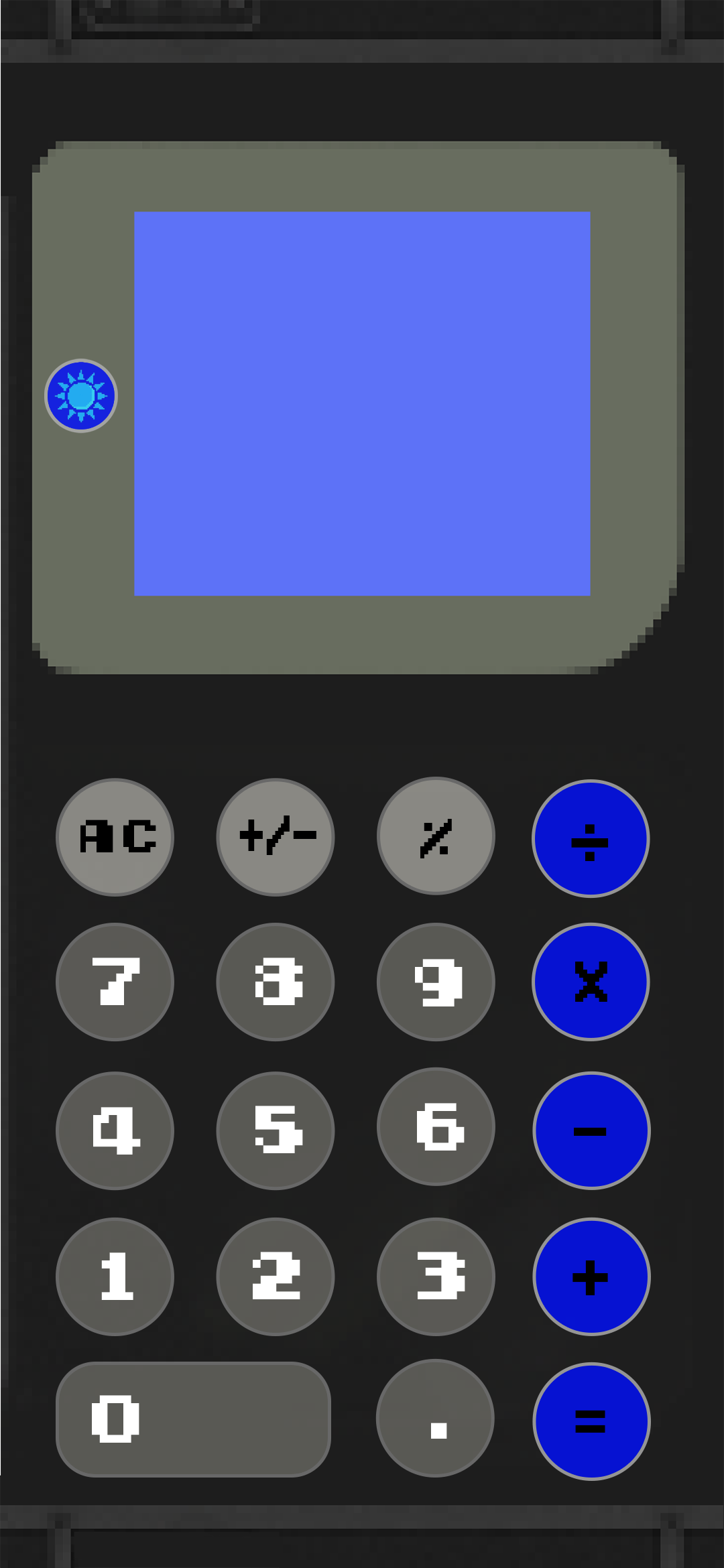Select the plus/minus sign toggle key

276,834
